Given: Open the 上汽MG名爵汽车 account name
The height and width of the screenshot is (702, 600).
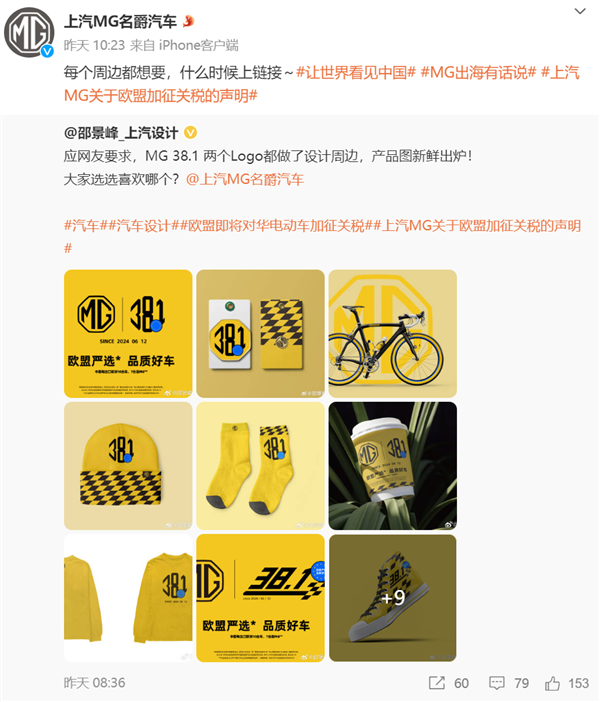Looking at the screenshot, I should 120,20.
